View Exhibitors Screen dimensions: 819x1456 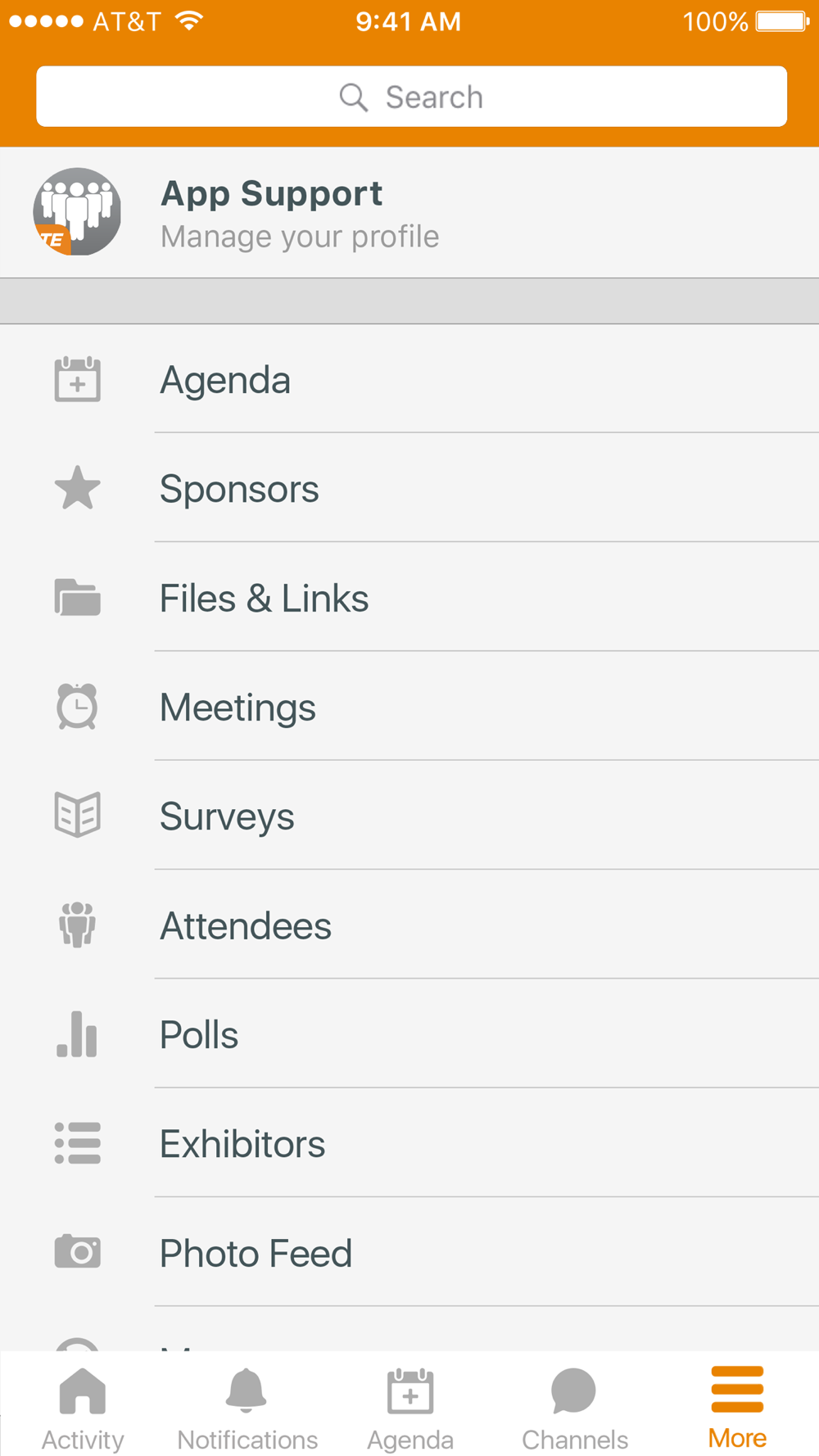click(409, 1143)
